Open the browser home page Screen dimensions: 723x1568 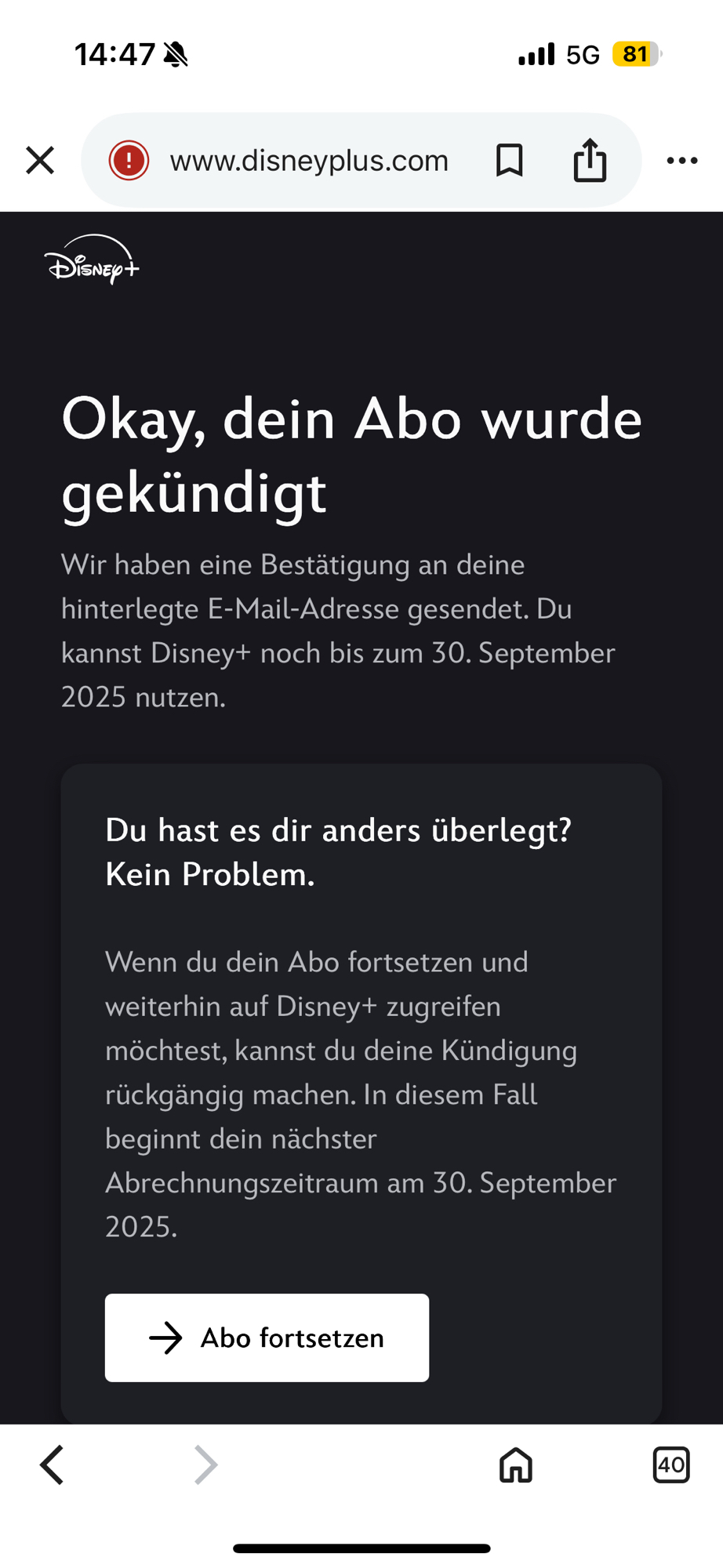coord(515,1465)
